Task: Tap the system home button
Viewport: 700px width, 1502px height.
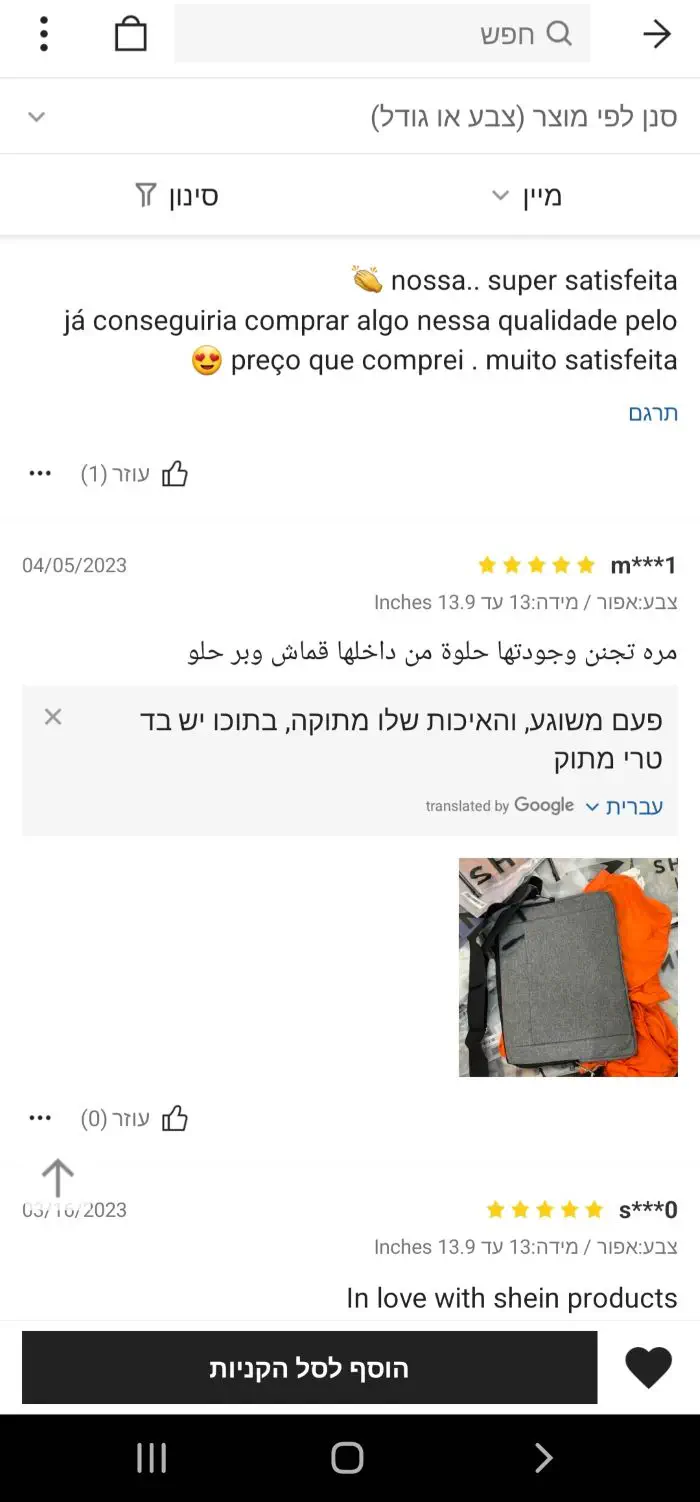Action: pyautogui.click(x=347, y=1458)
